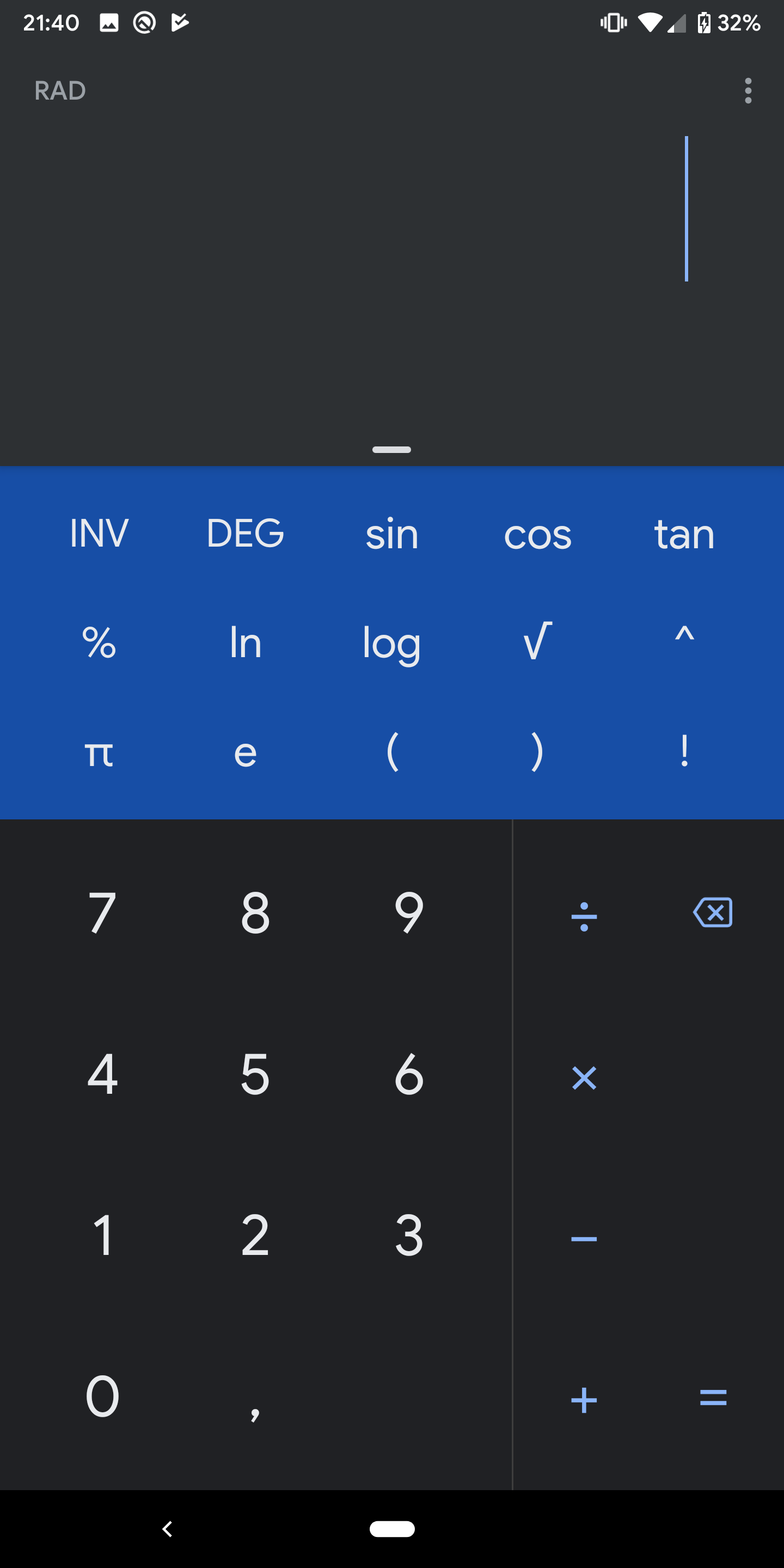The height and width of the screenshot is (1568, 784).
Task: Insert the constant π
Action: coord(99,754)
